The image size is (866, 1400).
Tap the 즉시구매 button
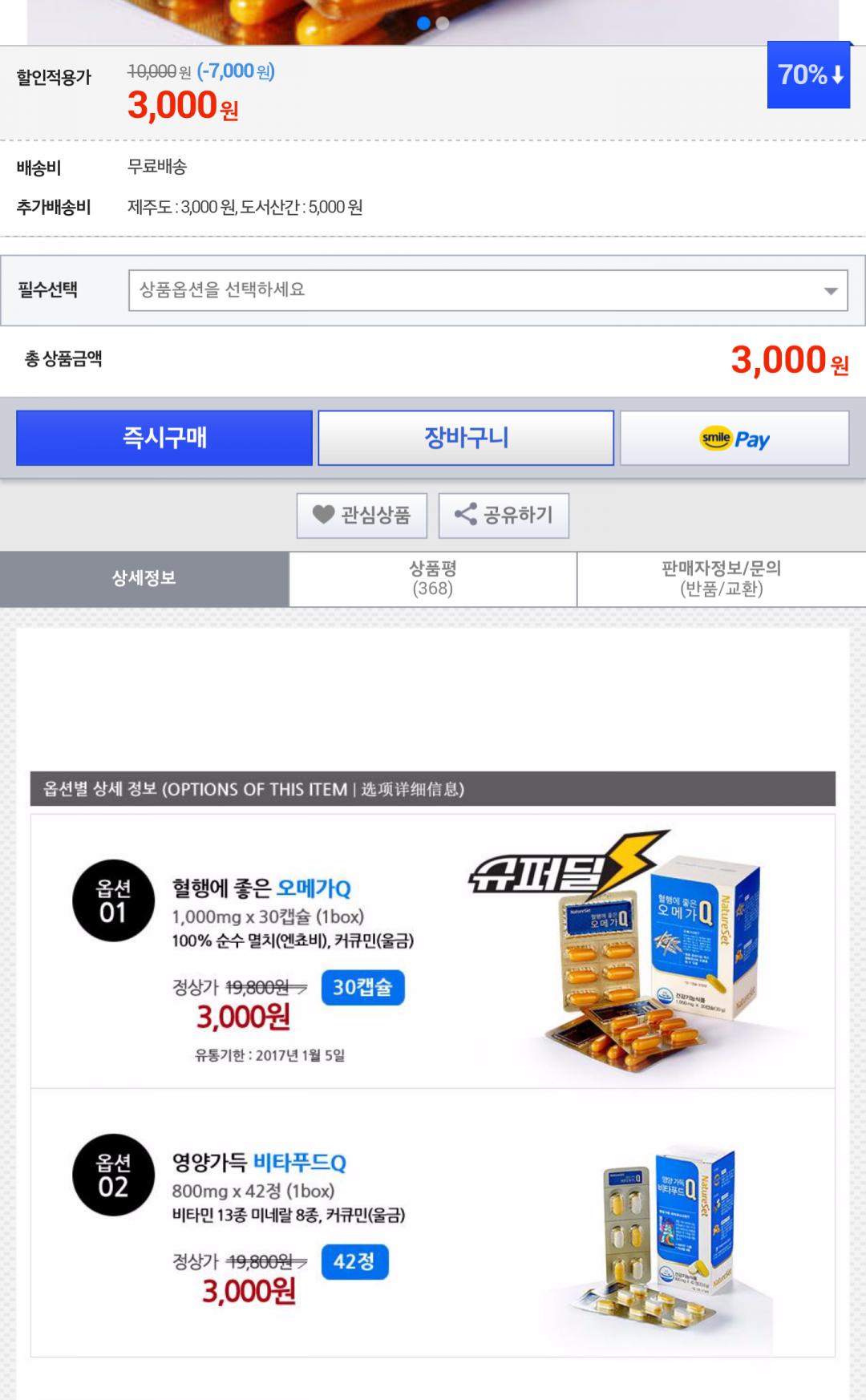(164, 438)
